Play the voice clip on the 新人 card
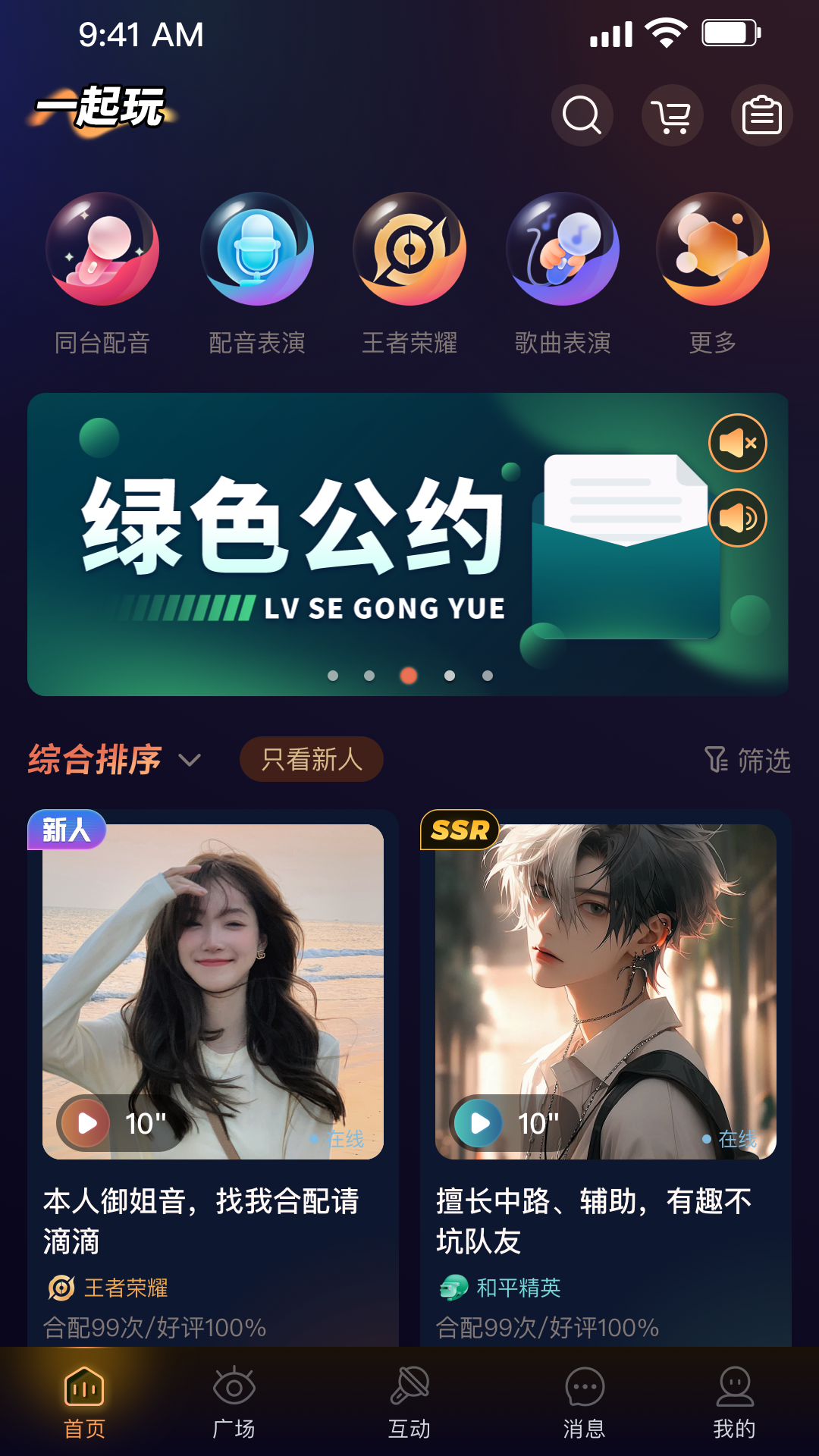The width and height of the screenshot is (819, 1456). tap(88, 1123)
